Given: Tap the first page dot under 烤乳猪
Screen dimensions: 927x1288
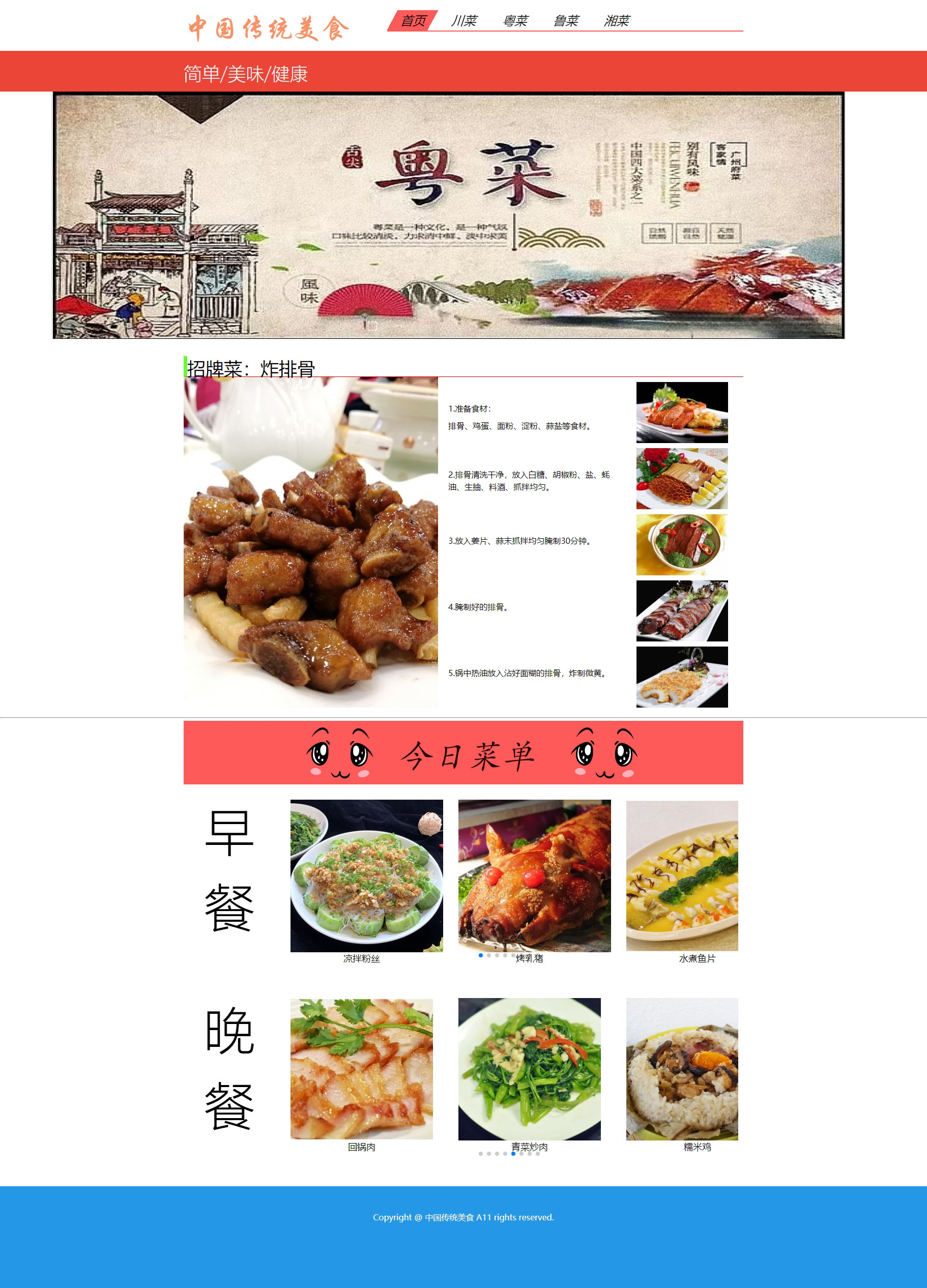Looking at the screenshot, I should point(480,955).
